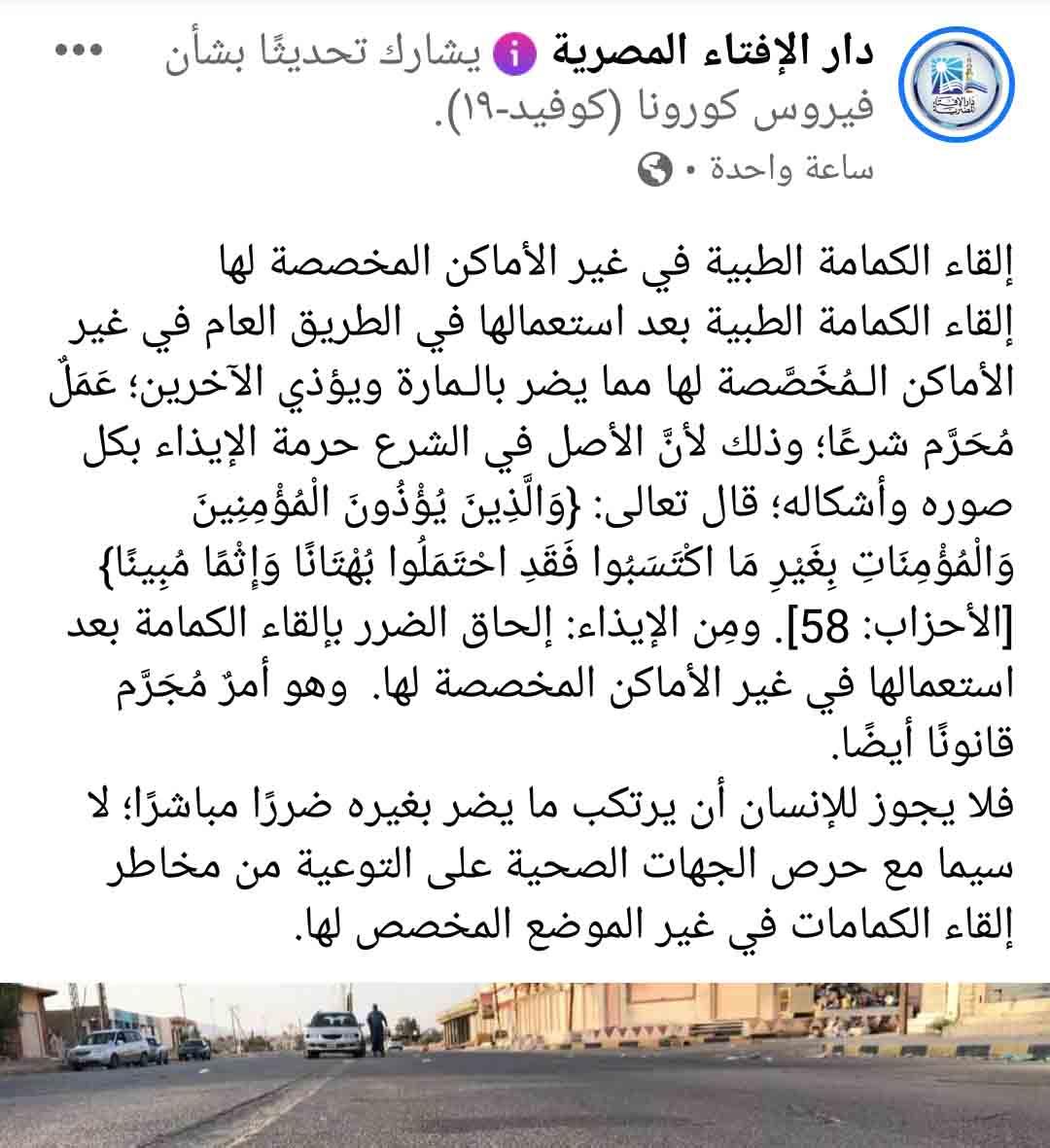Click the pedestrian walking in the photo
1050x1148 pixels.
[374, 1028]
